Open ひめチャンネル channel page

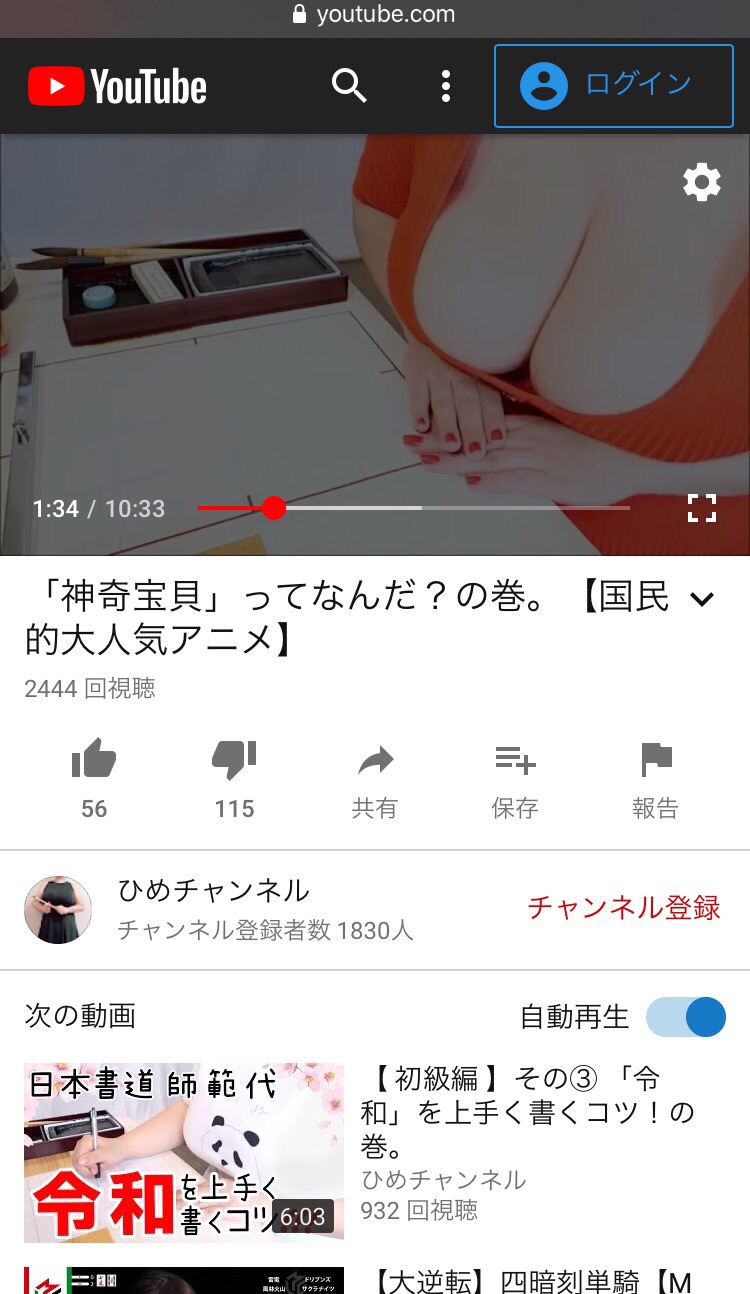[x=213, y=890]
